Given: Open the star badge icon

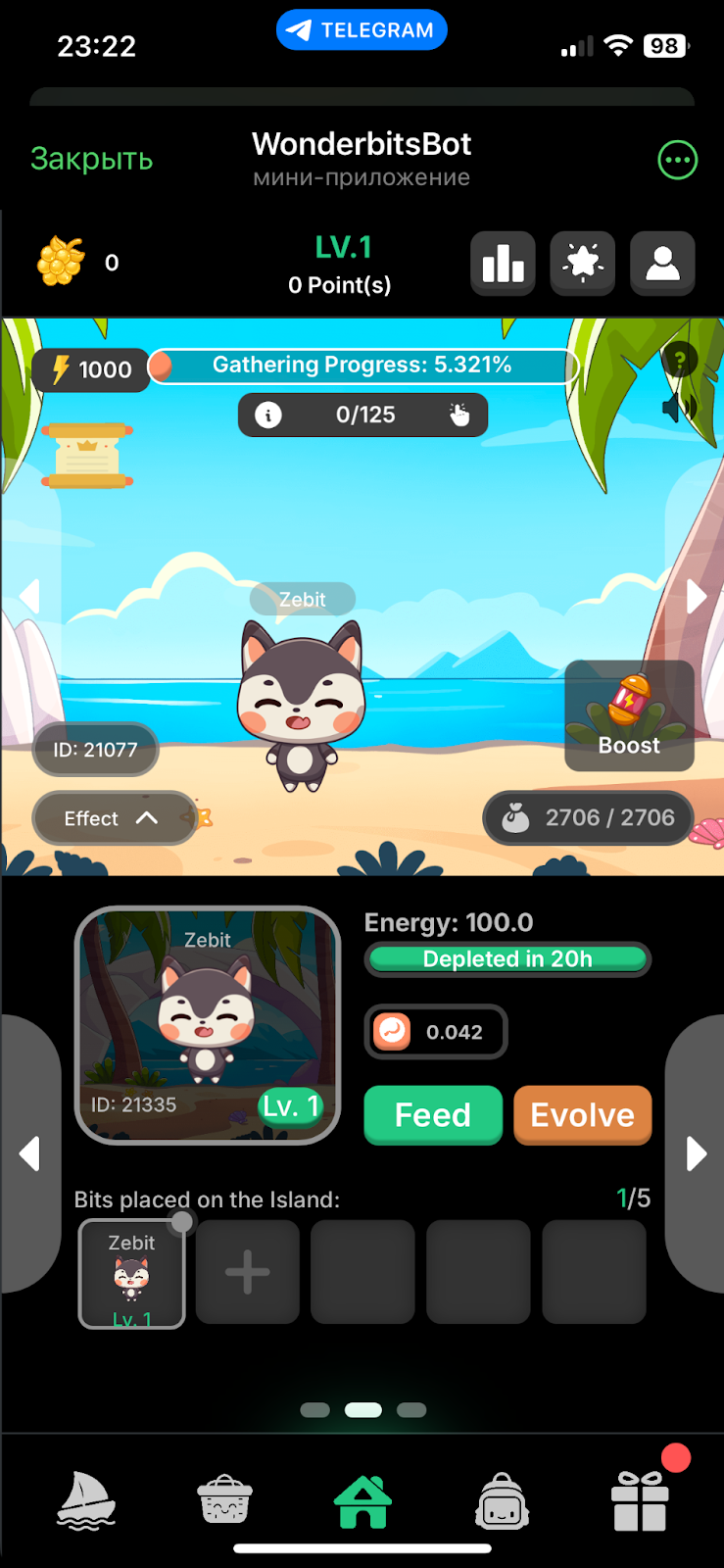Looking at the screenshot, I should 583,263.
